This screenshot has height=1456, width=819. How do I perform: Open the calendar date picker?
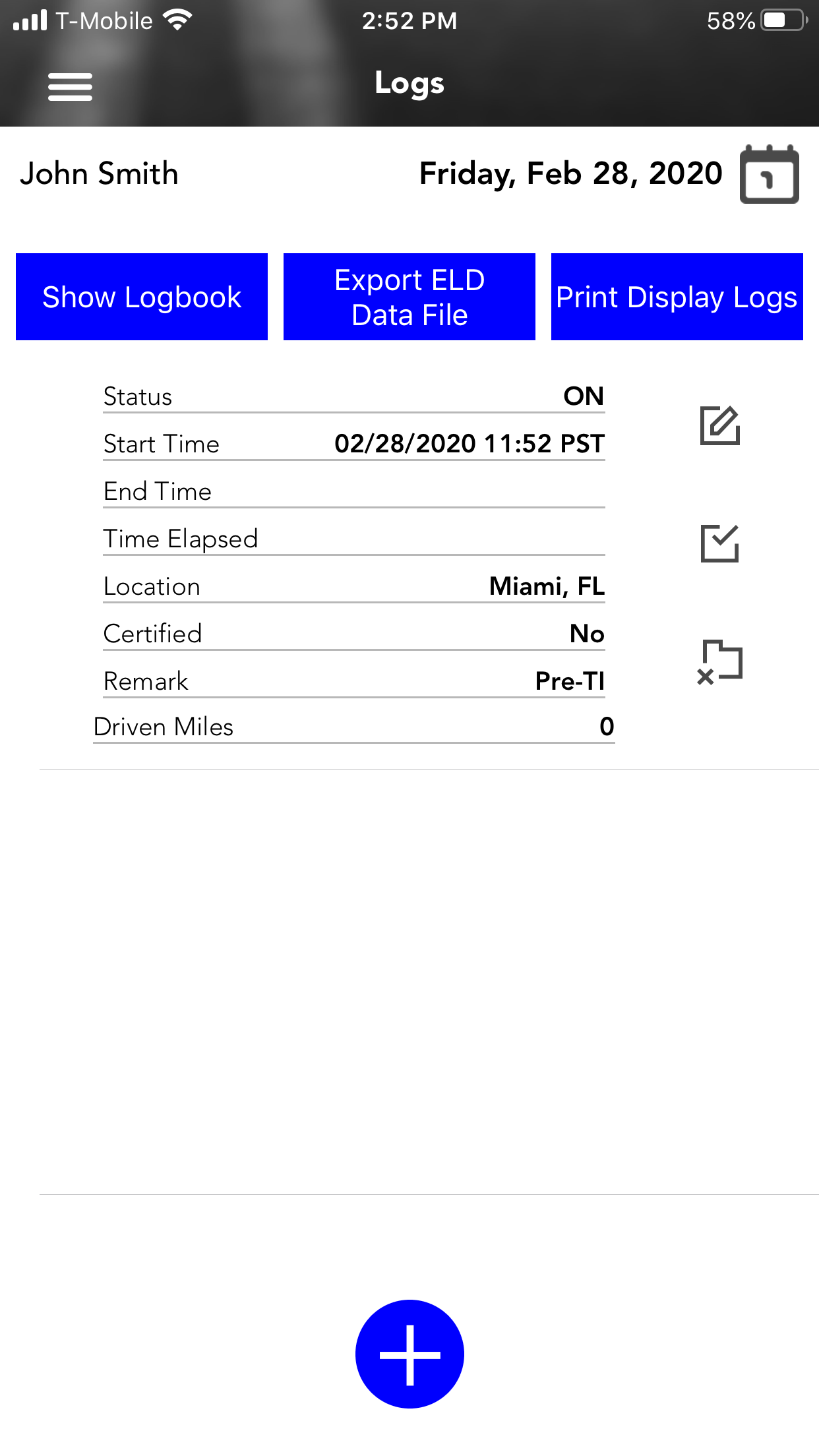(x=769, y=175)
